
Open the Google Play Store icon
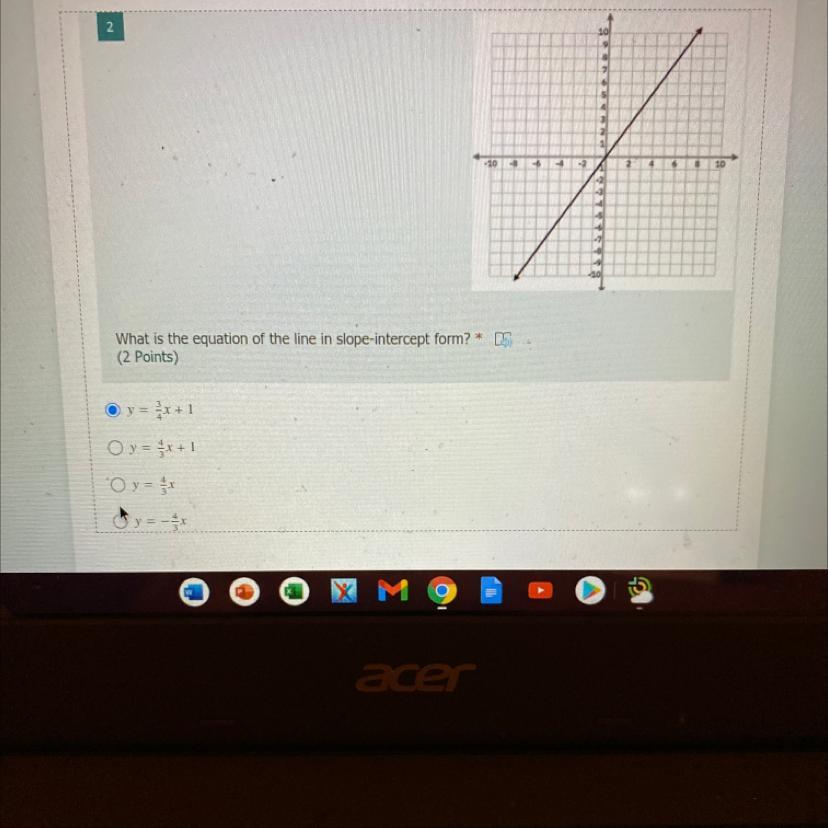pos(590,592)
